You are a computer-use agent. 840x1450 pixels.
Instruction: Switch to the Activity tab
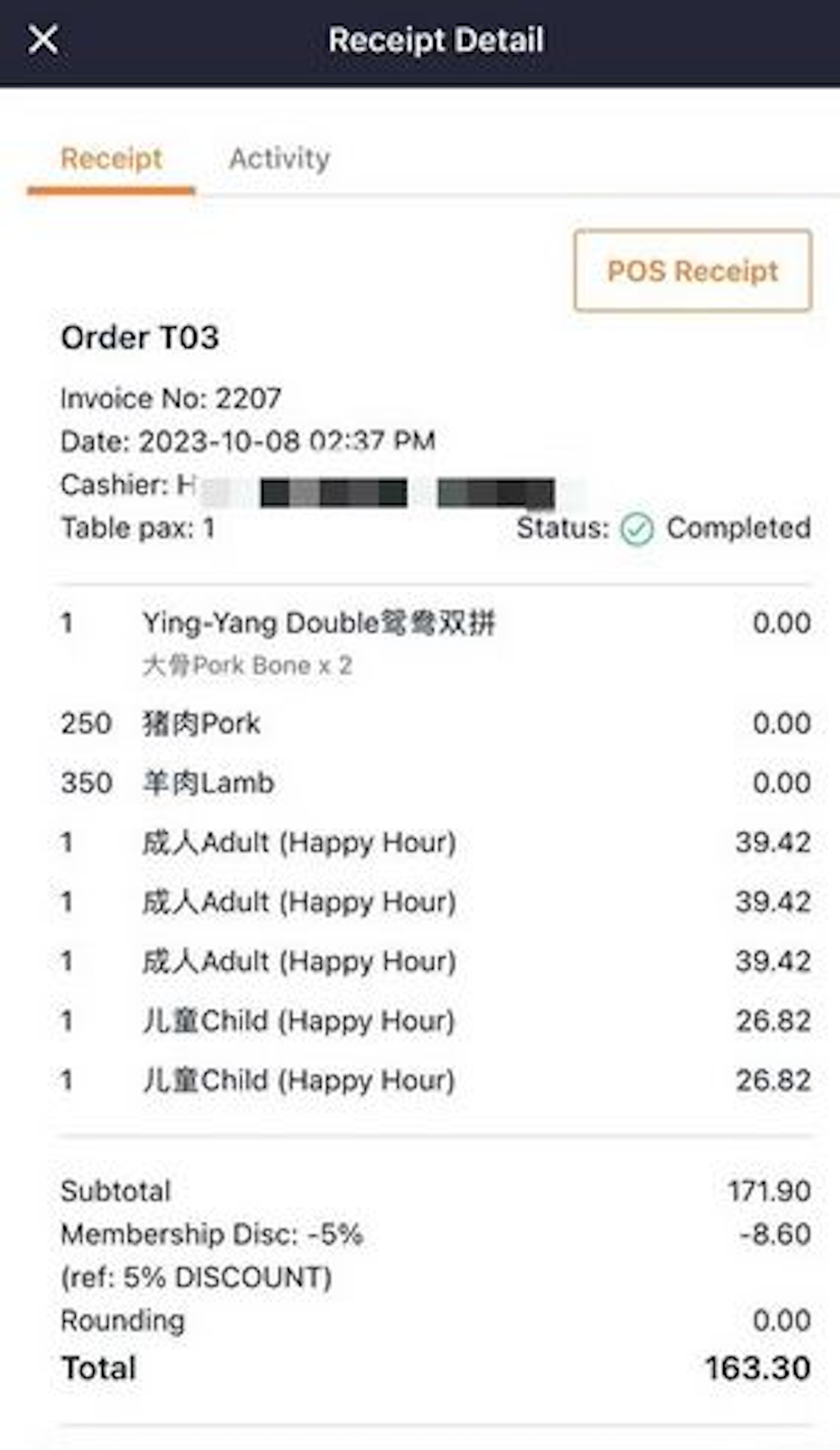tap(280, 159)
